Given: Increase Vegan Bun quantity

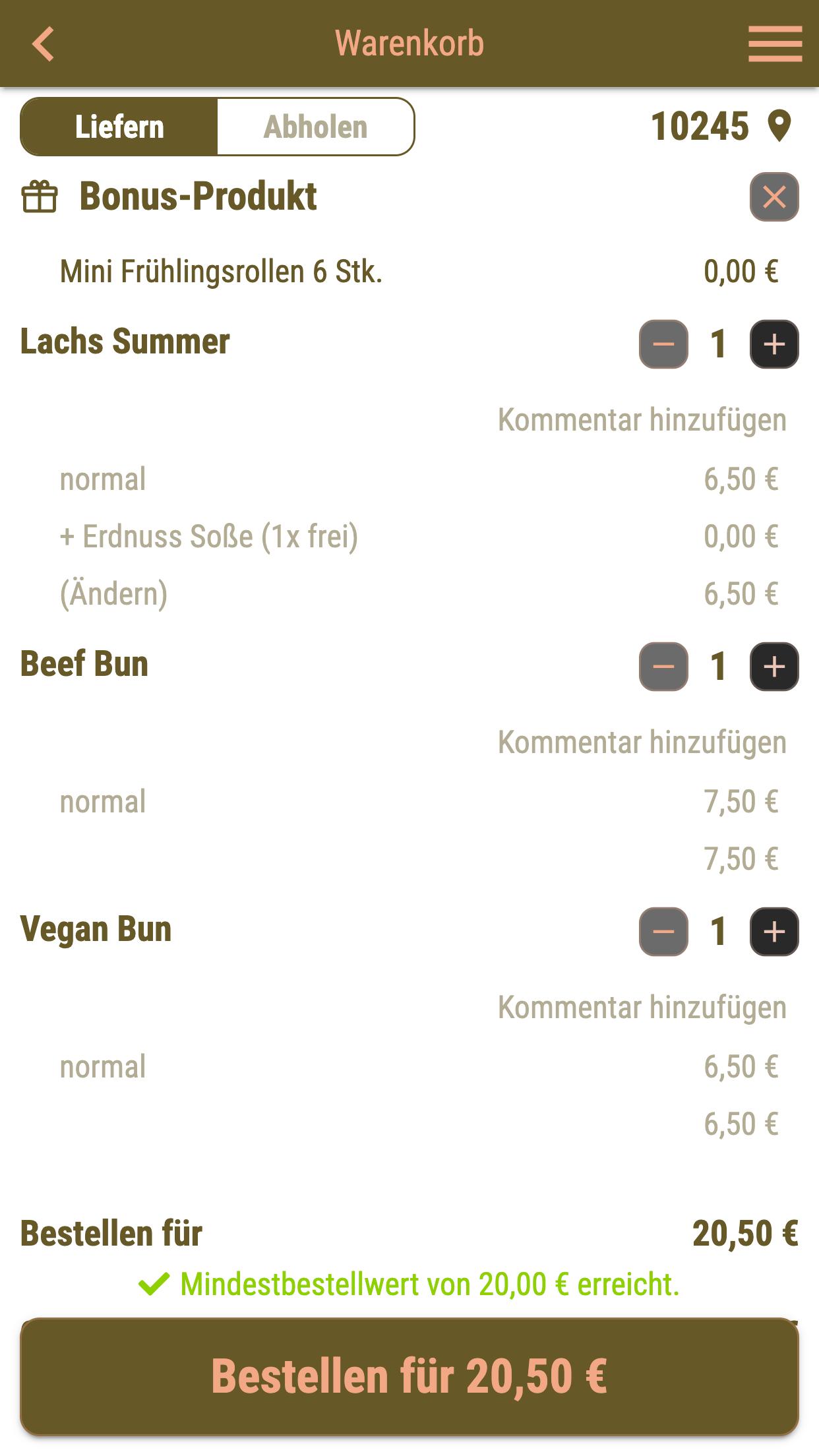Looking at the screenshot, I should tap(774, 931).
